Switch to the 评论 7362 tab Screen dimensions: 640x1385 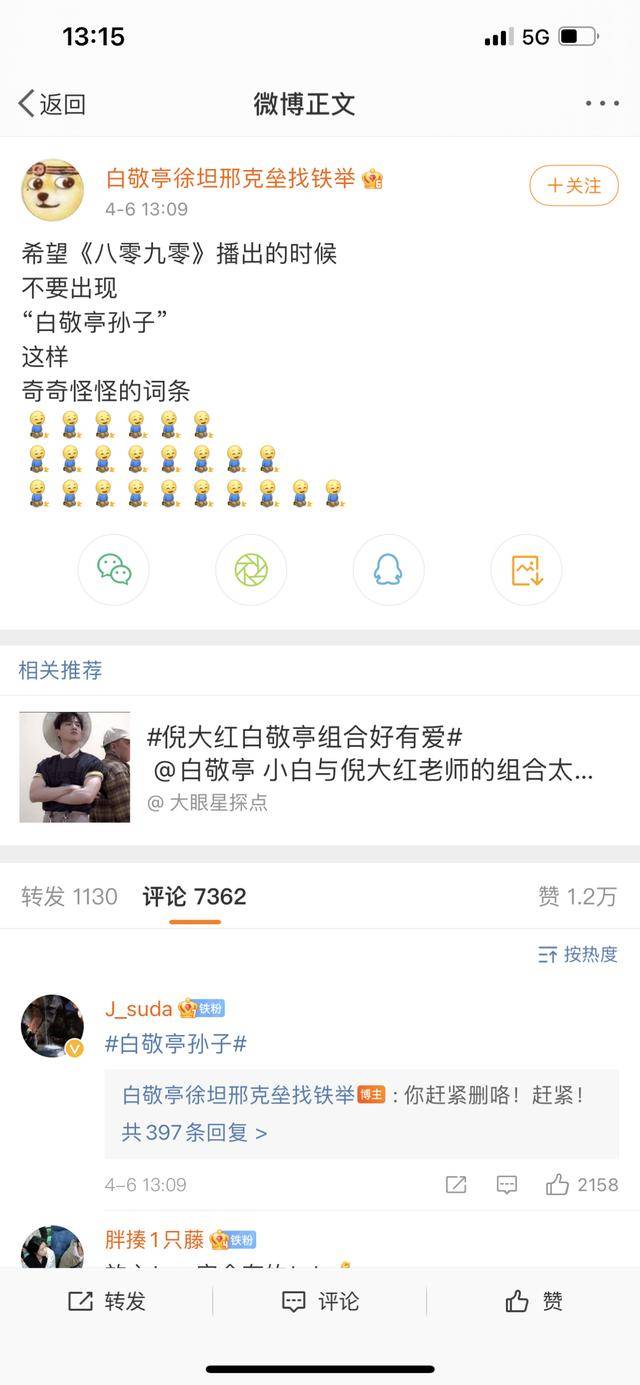click(x=194, y=896)
